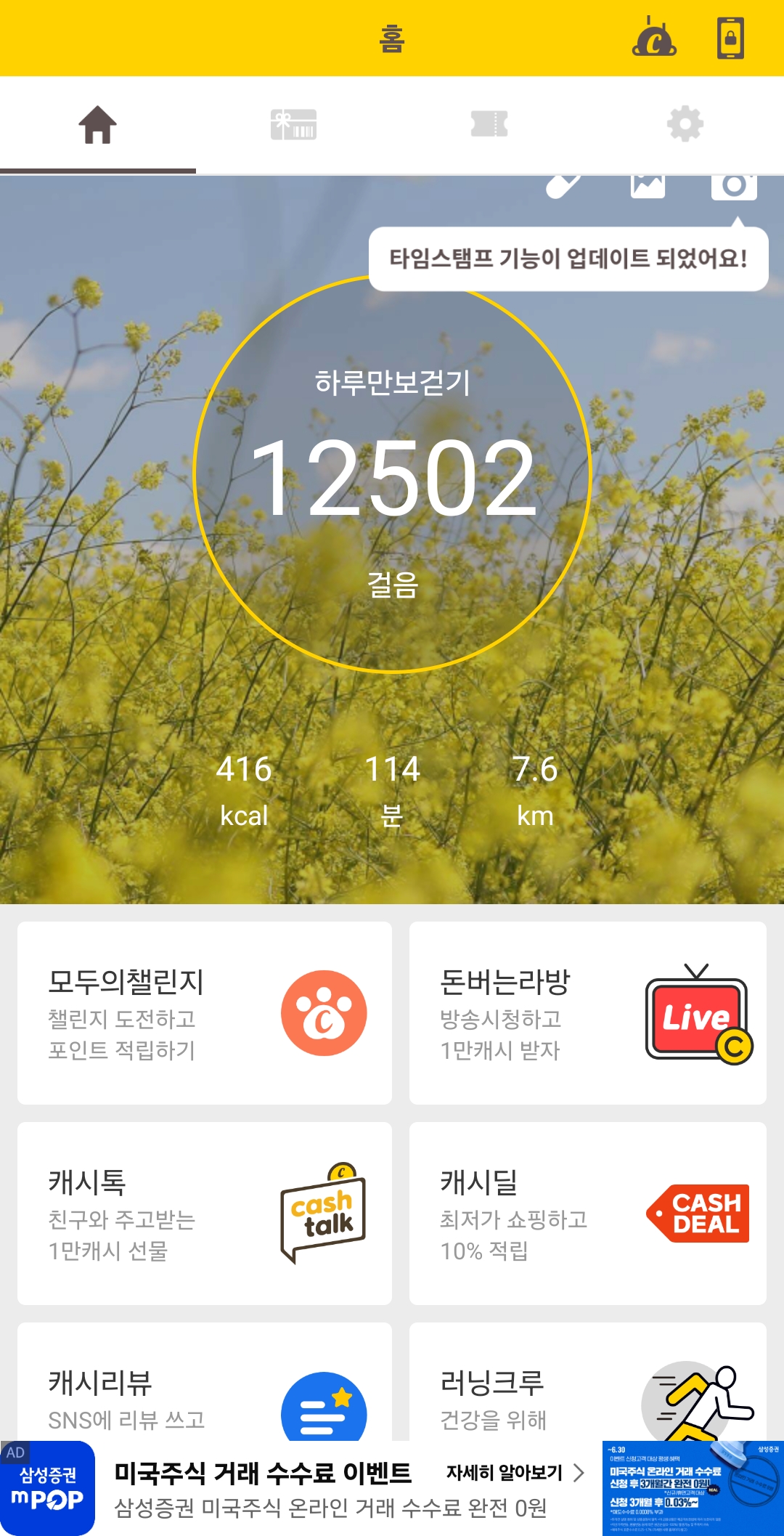The height and width of the screenshot is (1536, 784).
Task: Open the cash treasure box icon
Action: click(654, 38)
